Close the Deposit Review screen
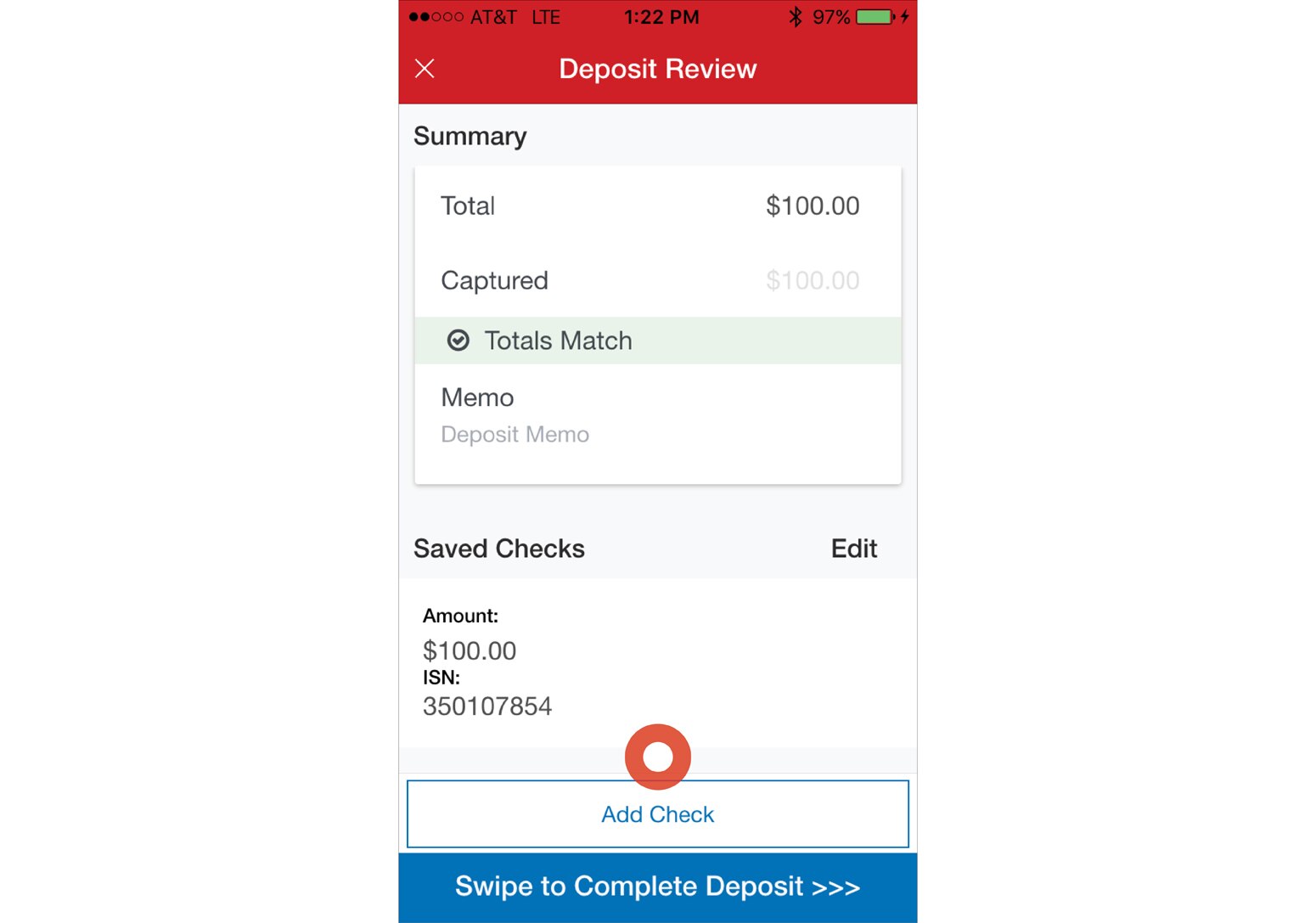 pyautogui.click(x=425, y=69)
